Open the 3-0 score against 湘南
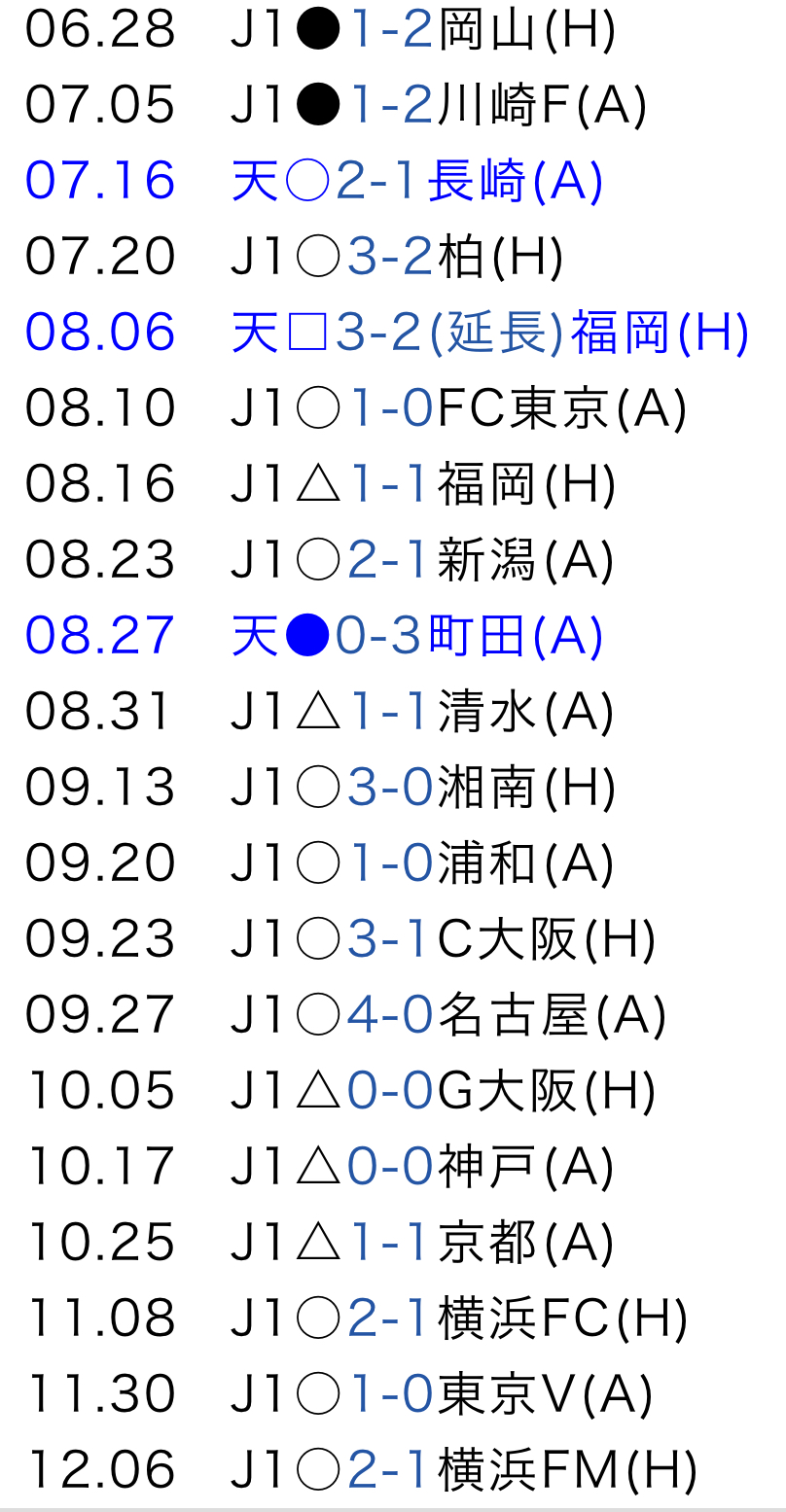The image size is (786, 1512). coord(390,789)
